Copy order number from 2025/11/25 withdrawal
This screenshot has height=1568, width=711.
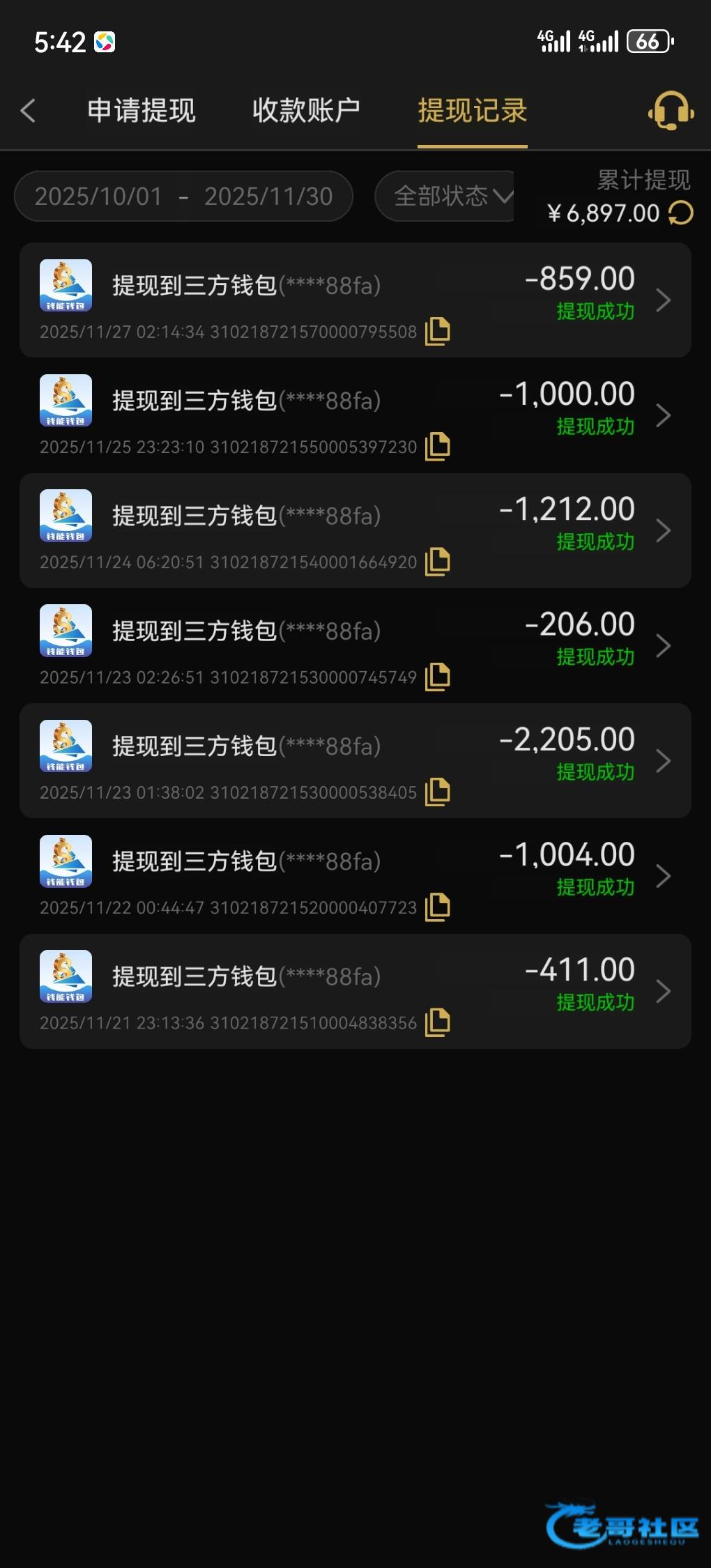pos(438,446)
